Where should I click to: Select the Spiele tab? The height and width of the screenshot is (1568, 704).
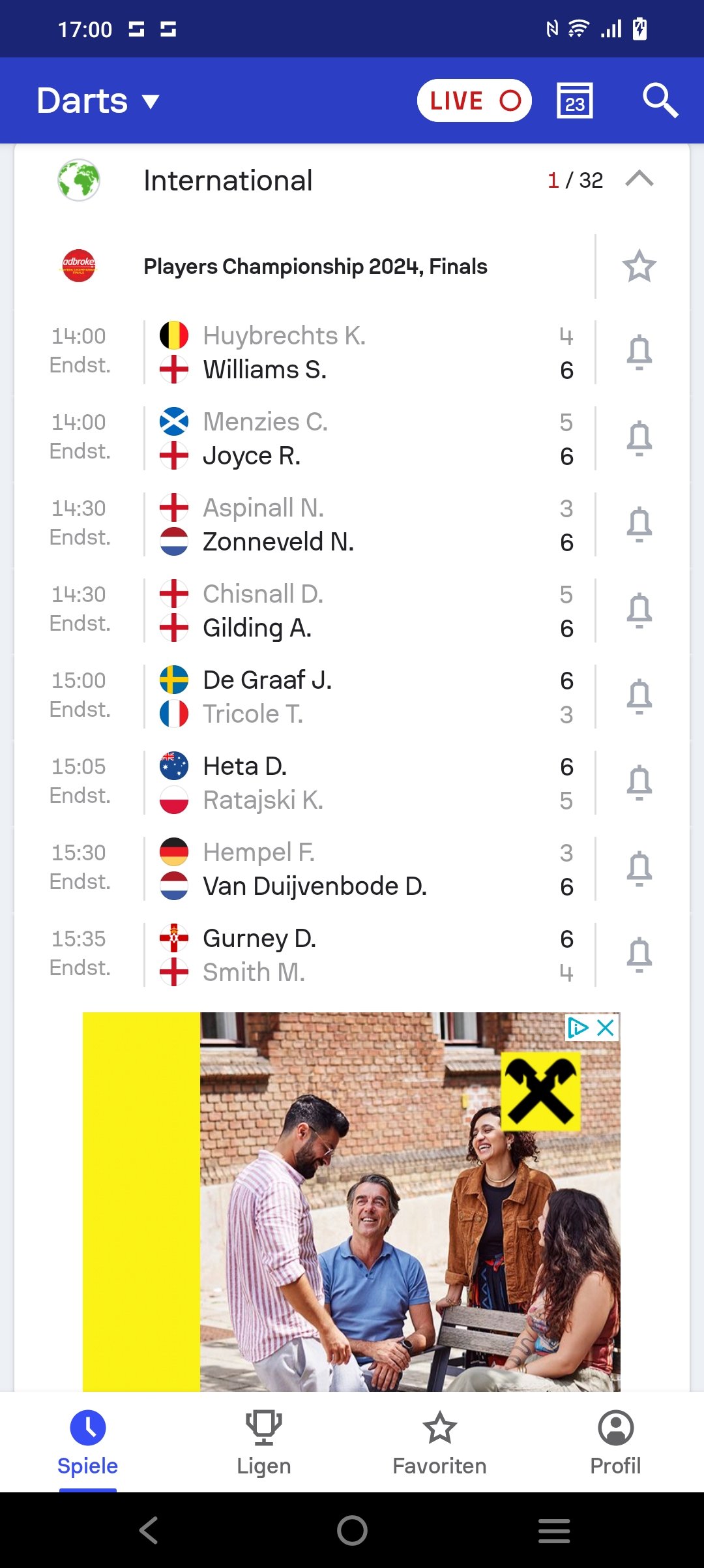[88, 1442]
